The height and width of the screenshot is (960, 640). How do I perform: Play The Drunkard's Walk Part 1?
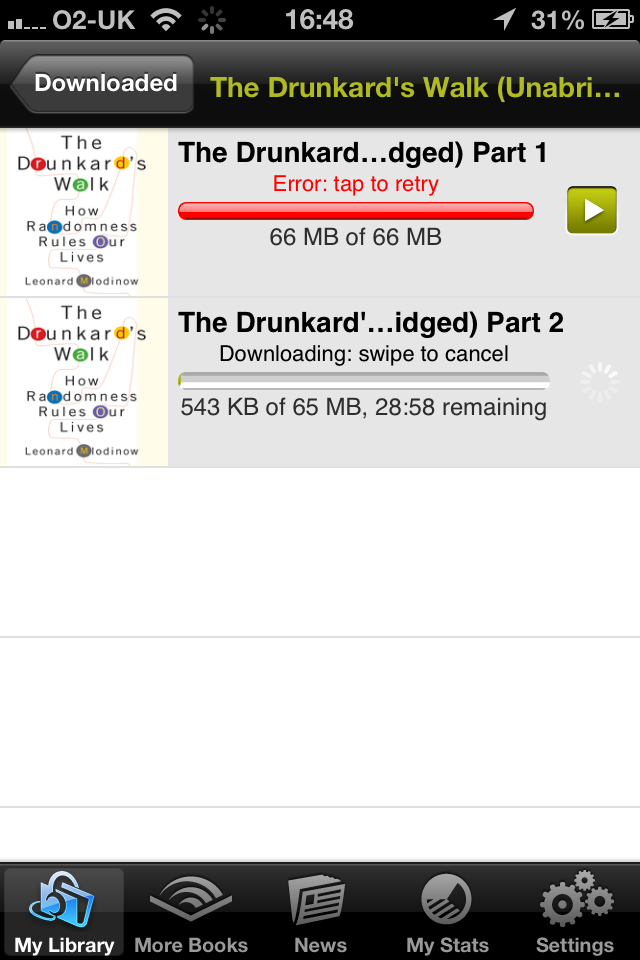click(x=591, y=210)
